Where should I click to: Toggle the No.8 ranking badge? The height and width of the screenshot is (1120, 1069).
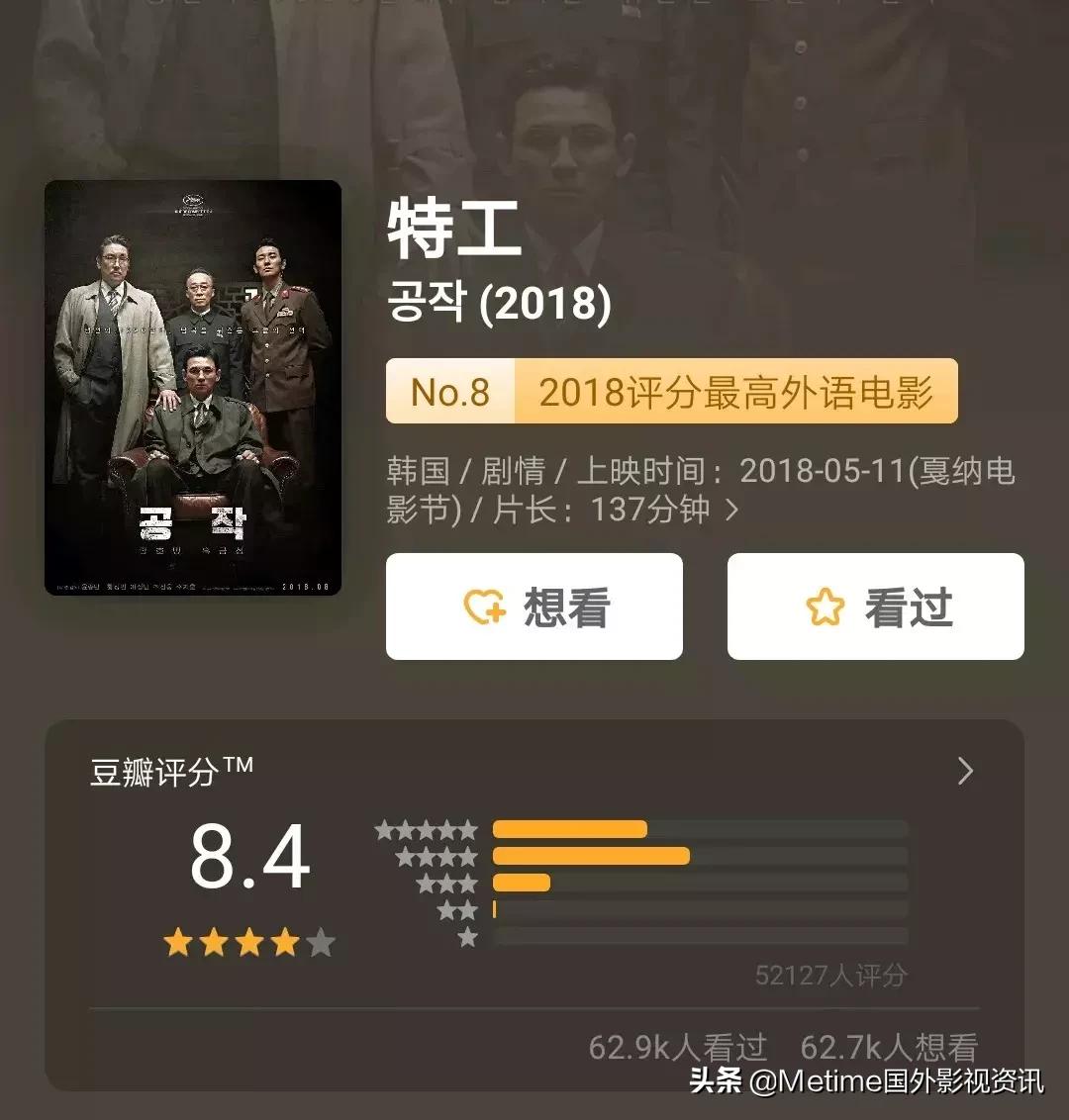(450, 391)
